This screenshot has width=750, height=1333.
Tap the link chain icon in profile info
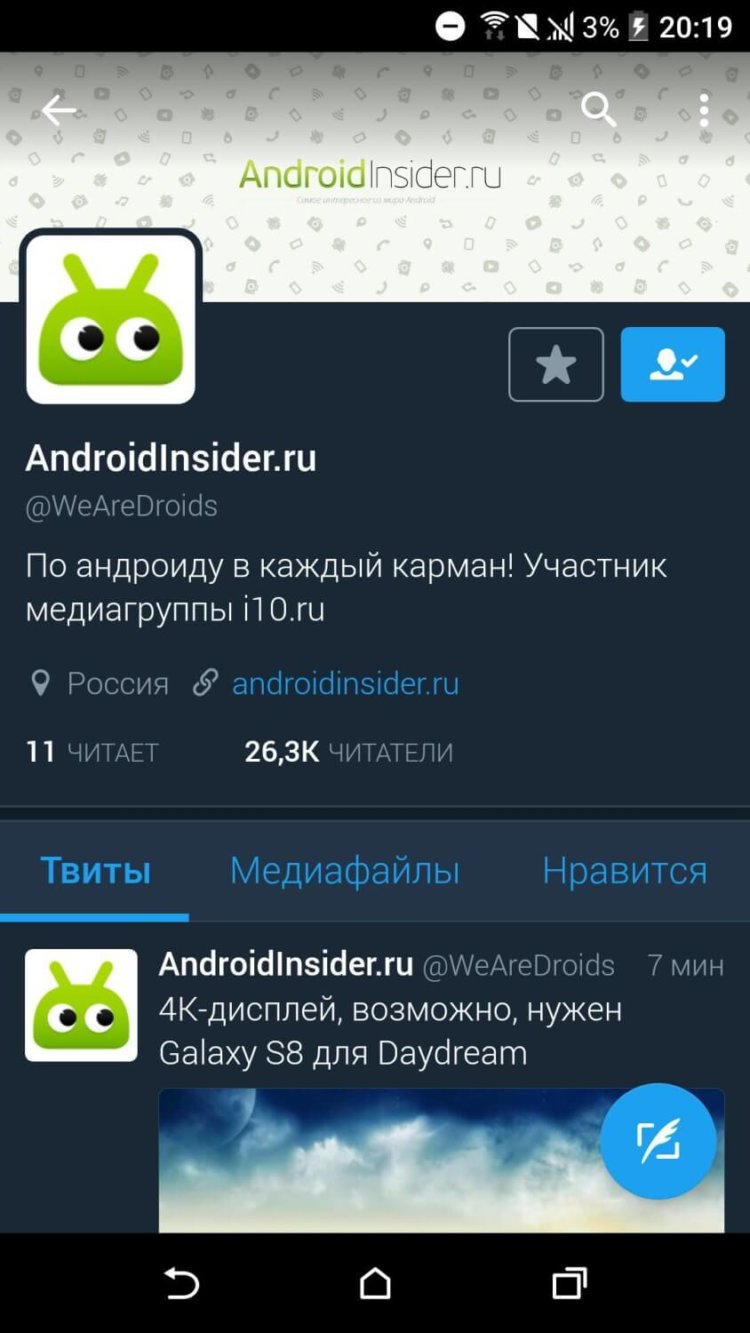[x=207, y=683]
